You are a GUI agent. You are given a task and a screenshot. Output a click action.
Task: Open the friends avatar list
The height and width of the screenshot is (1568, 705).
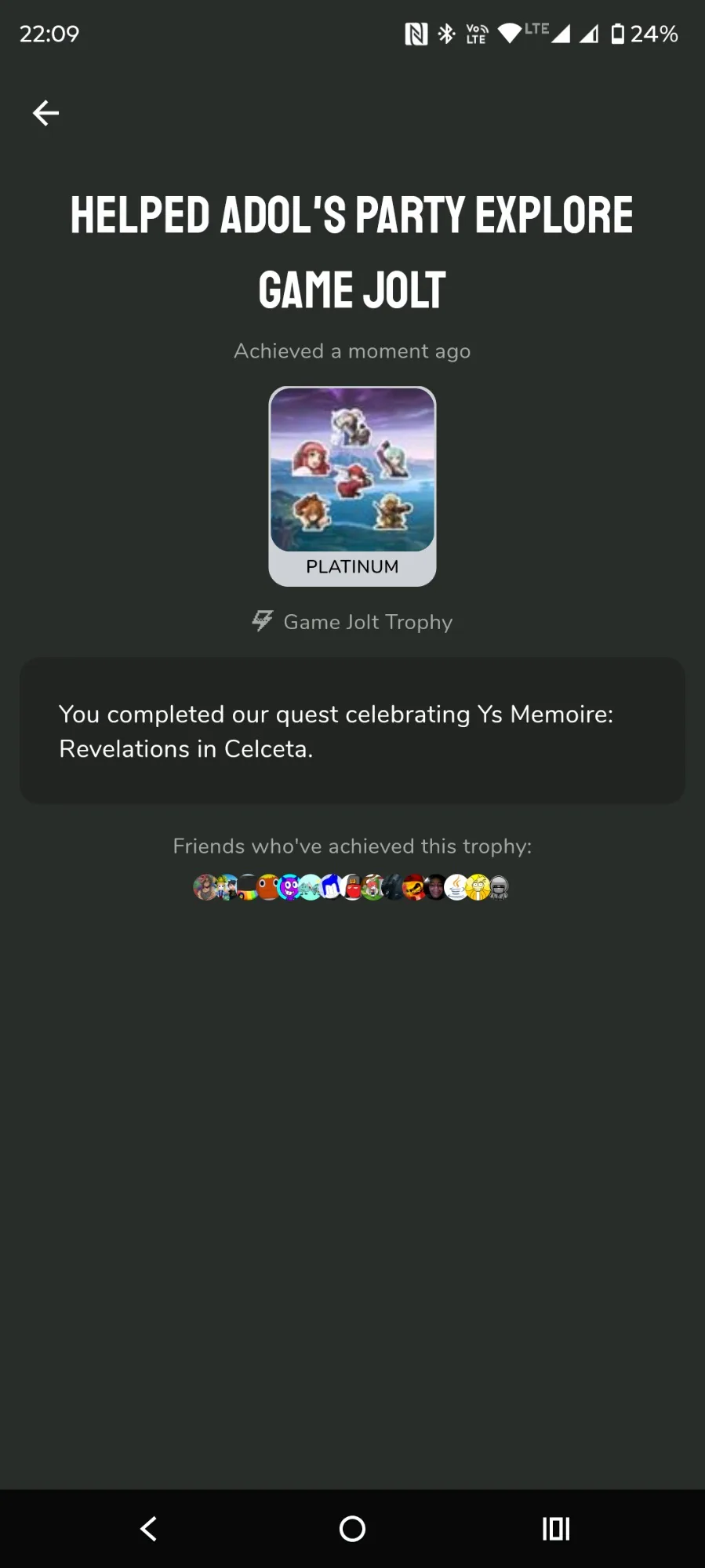351,887
